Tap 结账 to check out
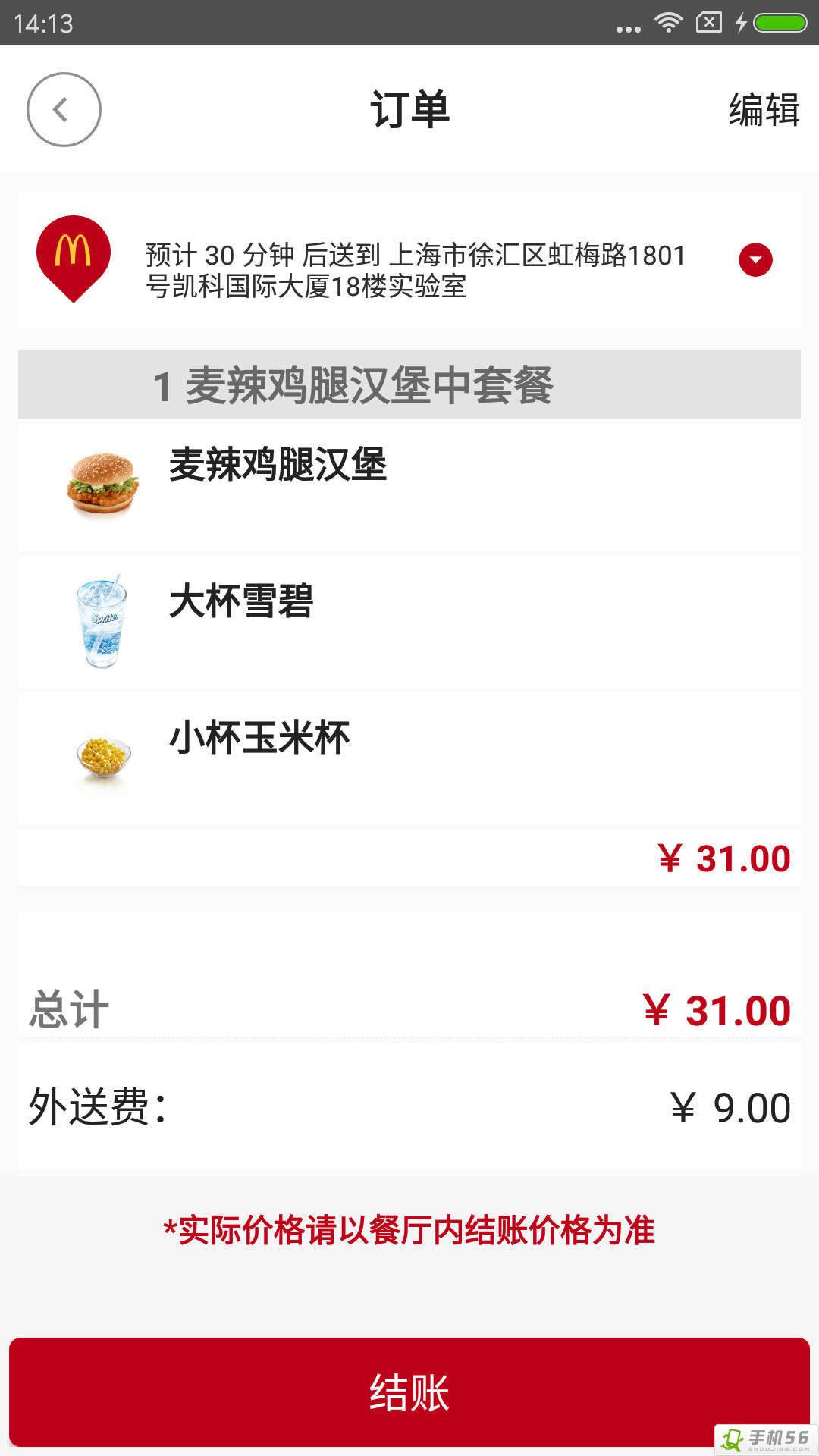Screen dimensions: 819x1456 click(409, 1392)
